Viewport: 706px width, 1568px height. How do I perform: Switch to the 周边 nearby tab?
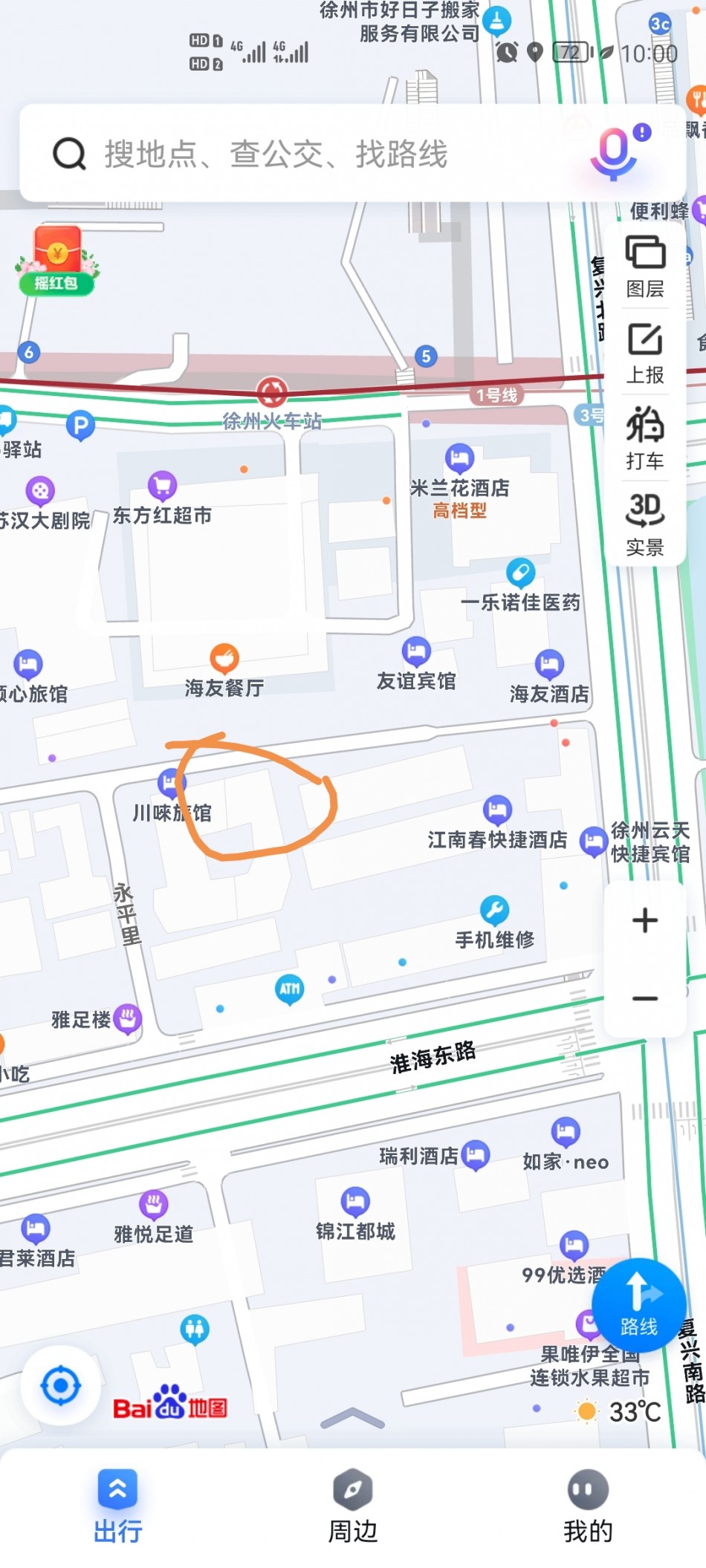[353, 1506]
